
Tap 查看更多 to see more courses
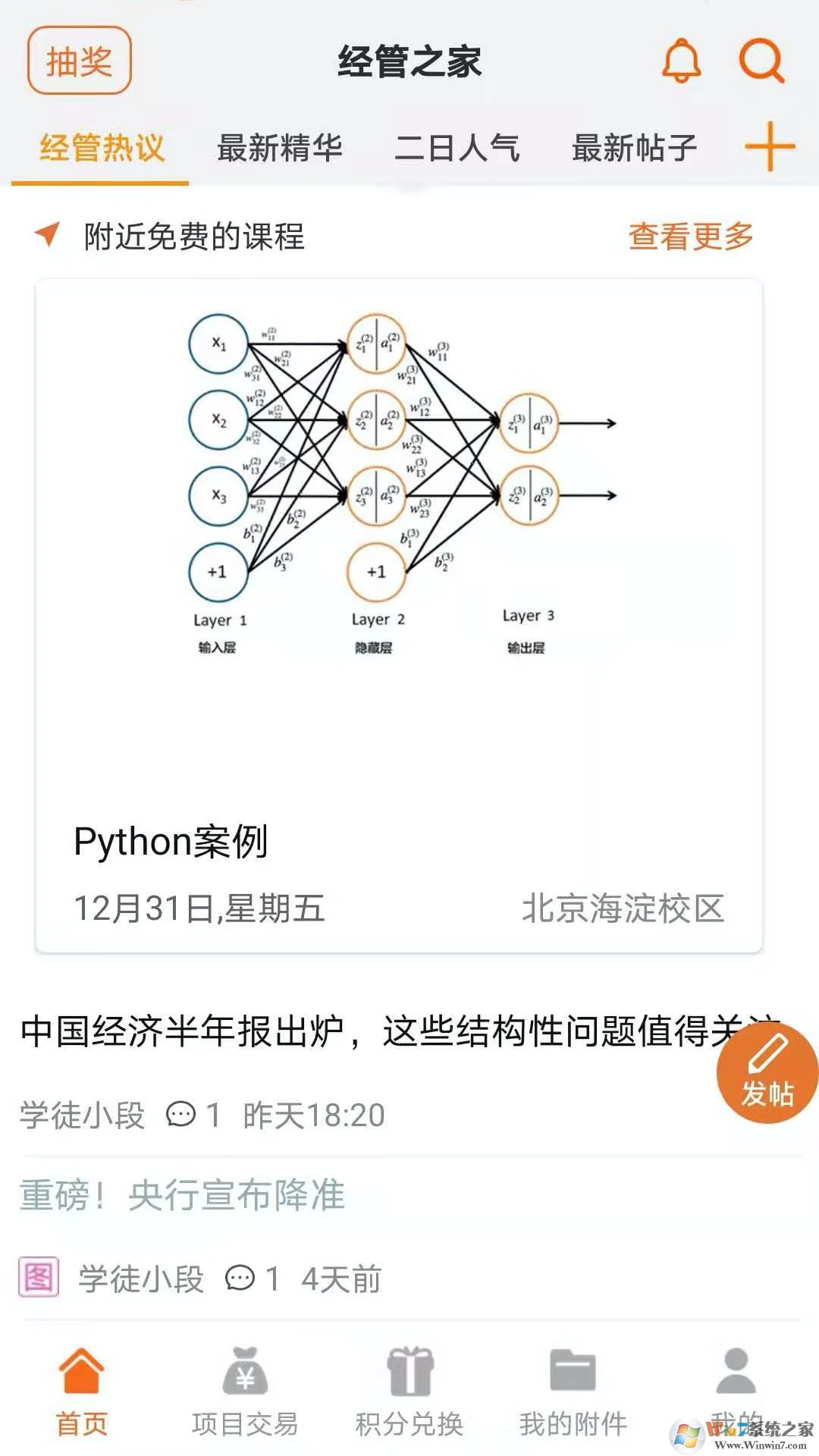690,236
